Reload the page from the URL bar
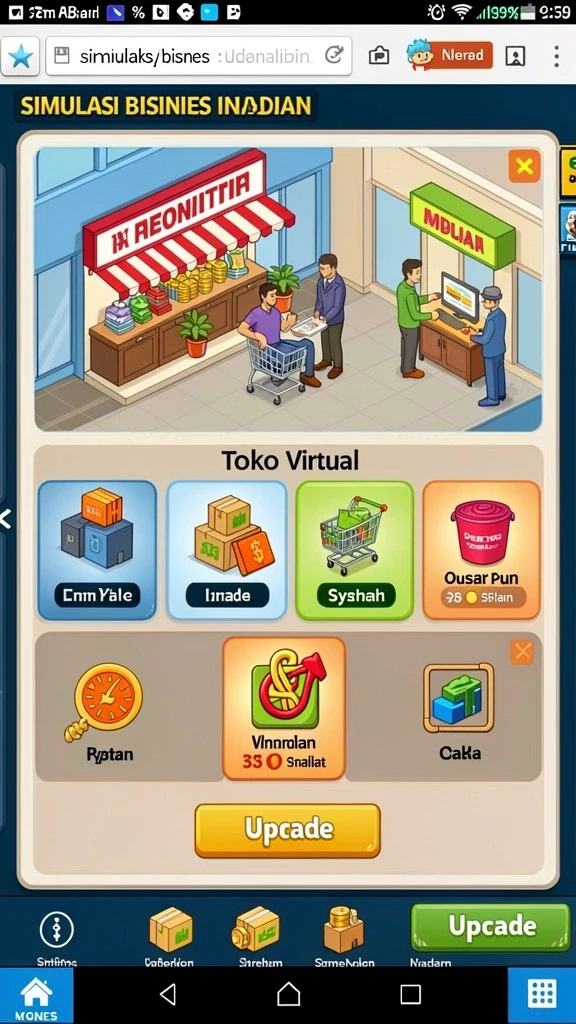Image resolution: width=576 pixels, height=1024 pixels. 334,56
